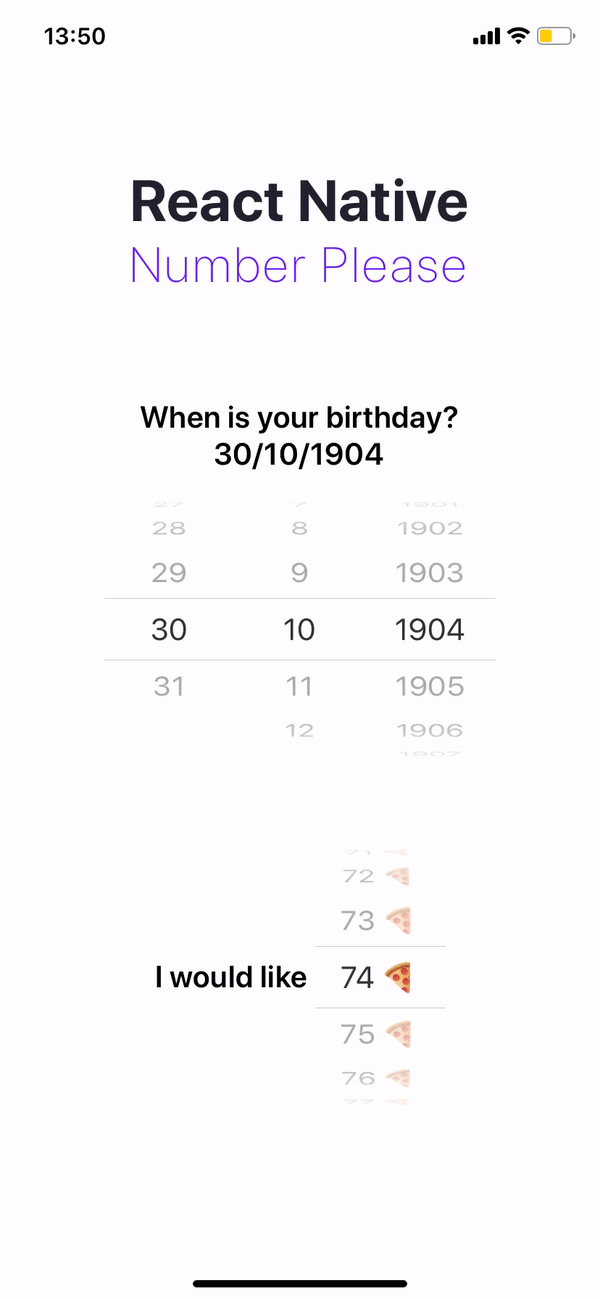600x1299 pixels.
Task: Select 75 pizzas in the picker
Action: pyautogui.click(x=375, y=1034)
